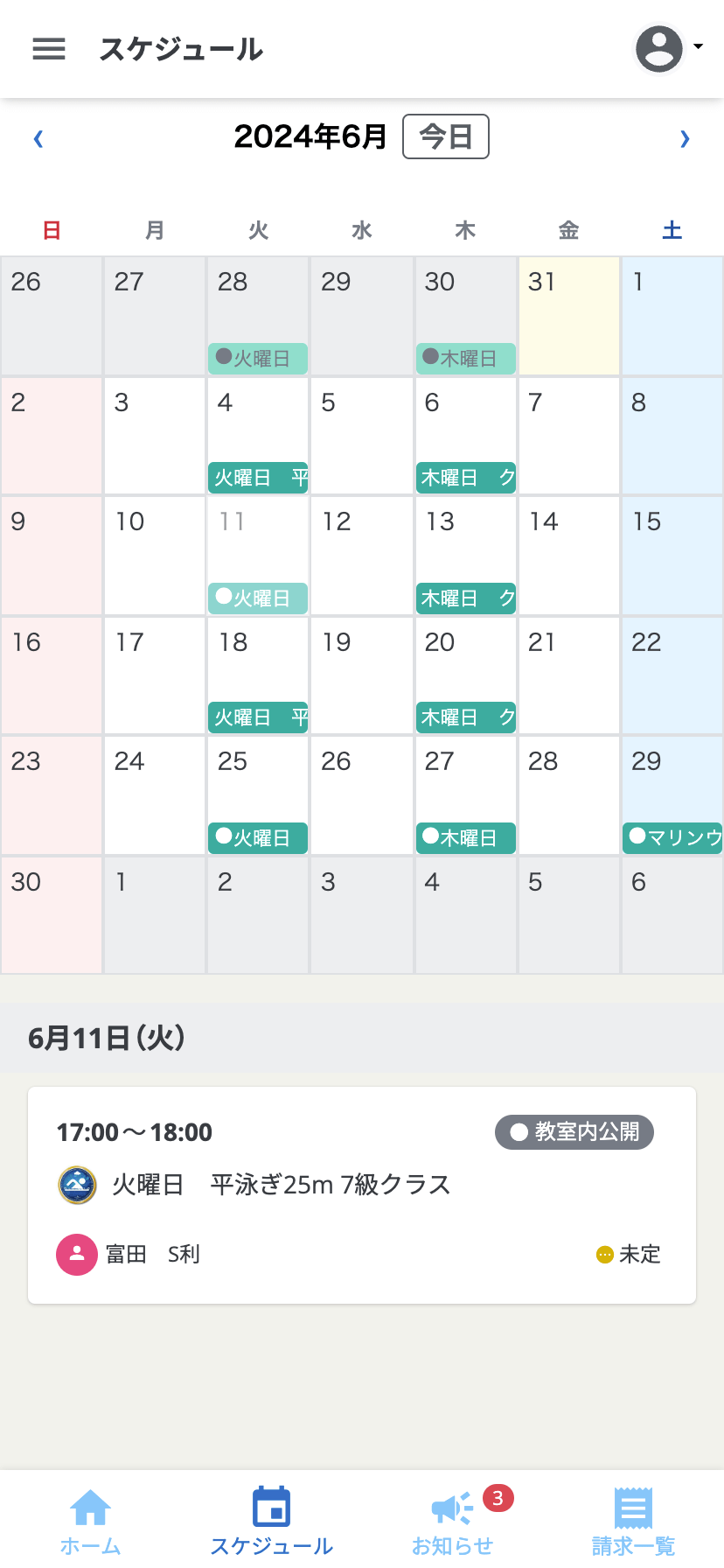Open the 17:00 平泳ぎ25m 7級クラス card
724x1568 pixels.
click(361, 1194)
